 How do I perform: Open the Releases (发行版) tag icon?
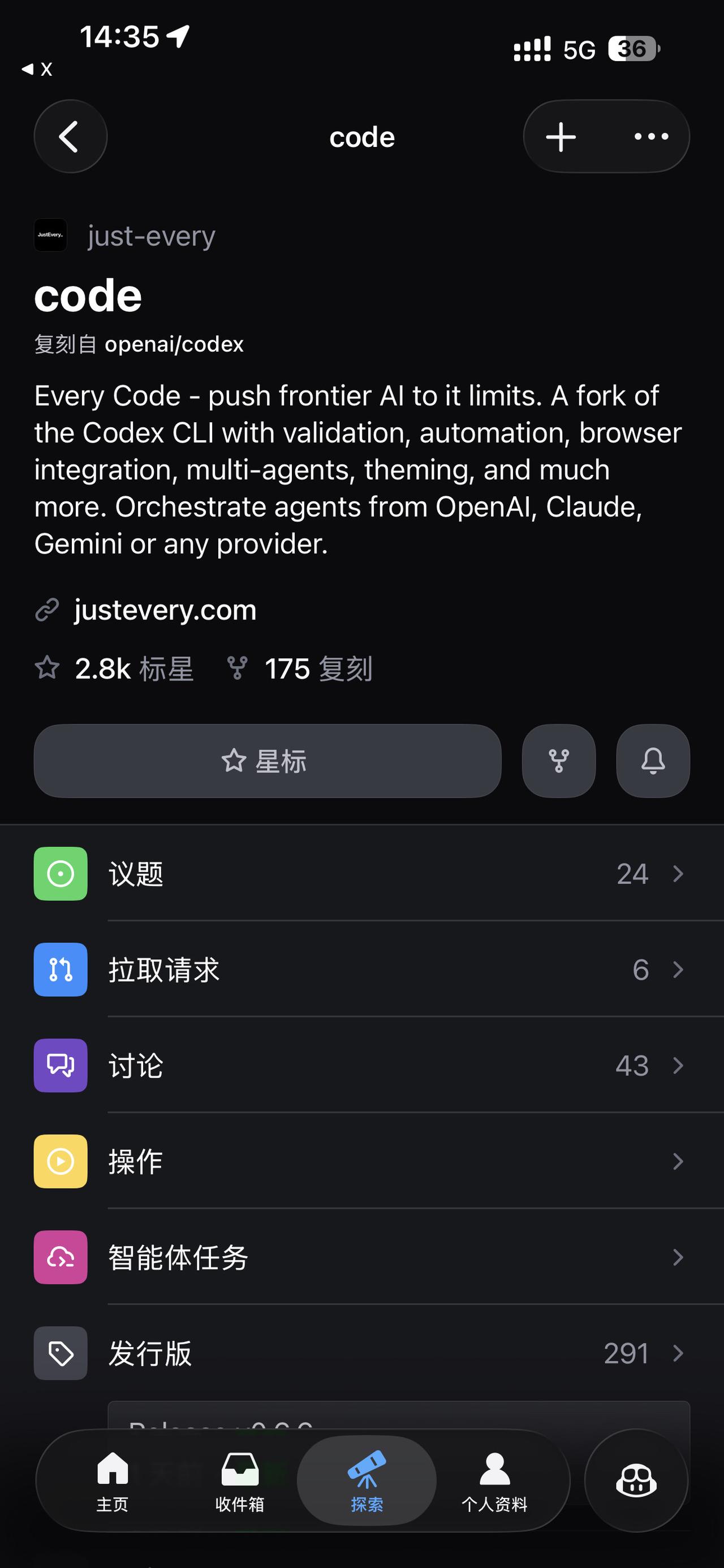click(x=61, y=1354)
